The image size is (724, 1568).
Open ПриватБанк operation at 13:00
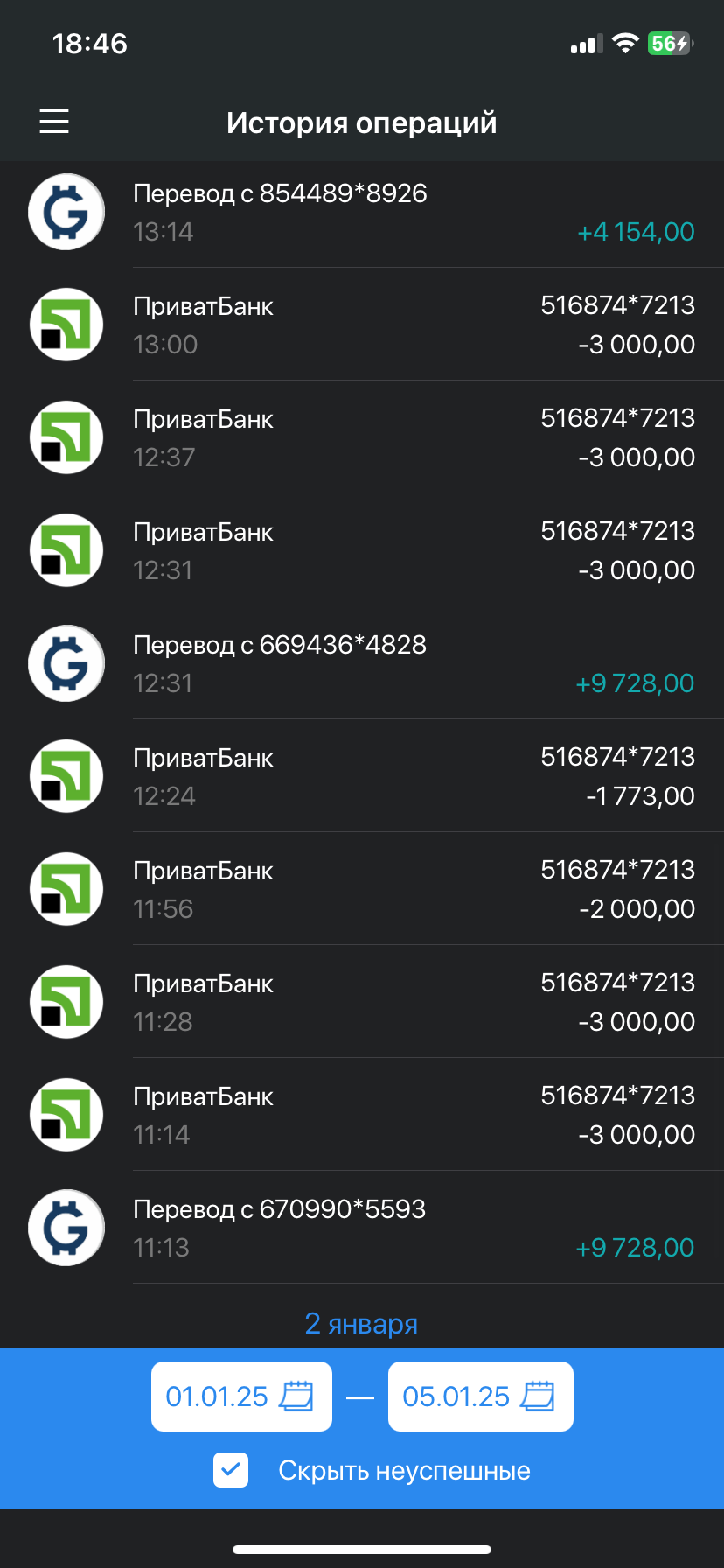pyautogui.click(x=362, y=325)
